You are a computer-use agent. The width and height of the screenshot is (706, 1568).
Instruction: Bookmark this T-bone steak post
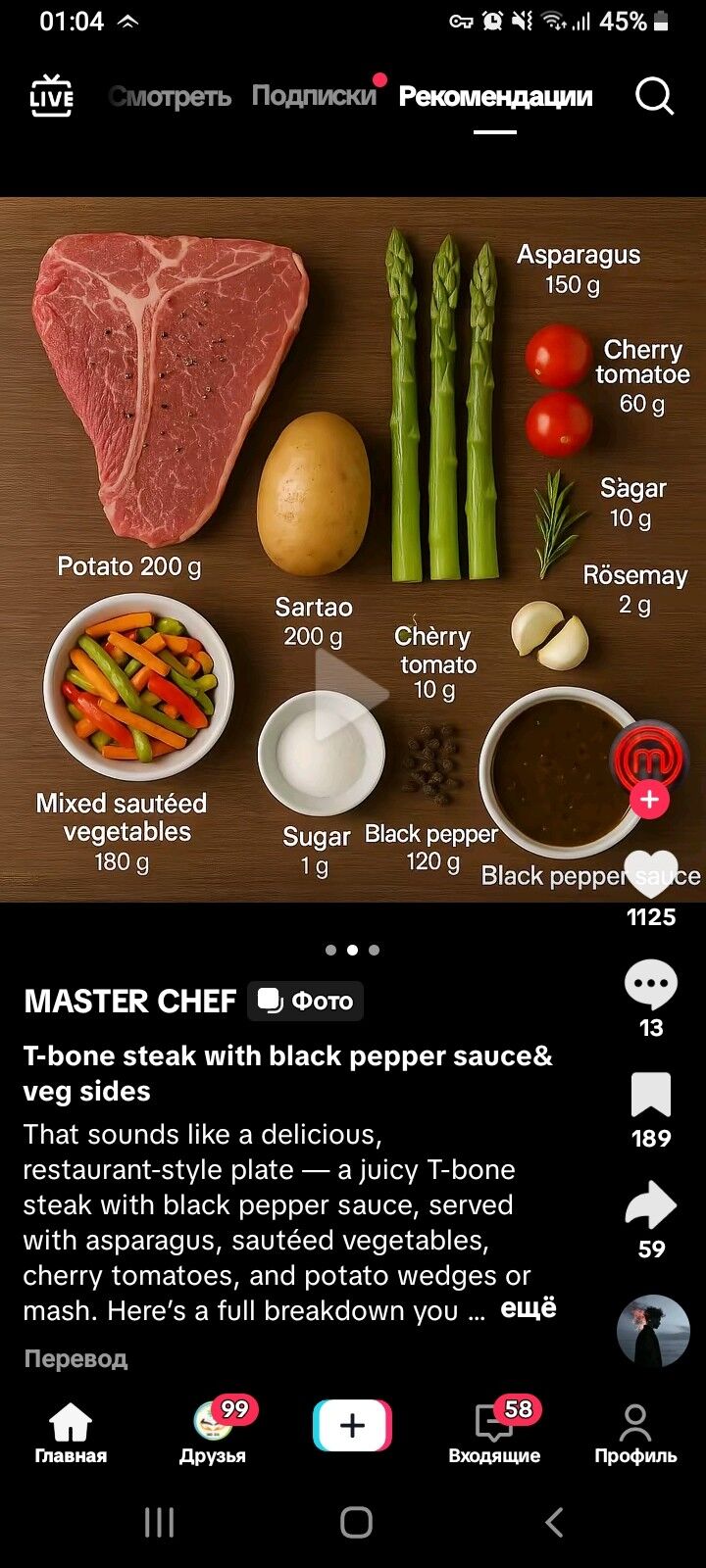(651, 1096)
